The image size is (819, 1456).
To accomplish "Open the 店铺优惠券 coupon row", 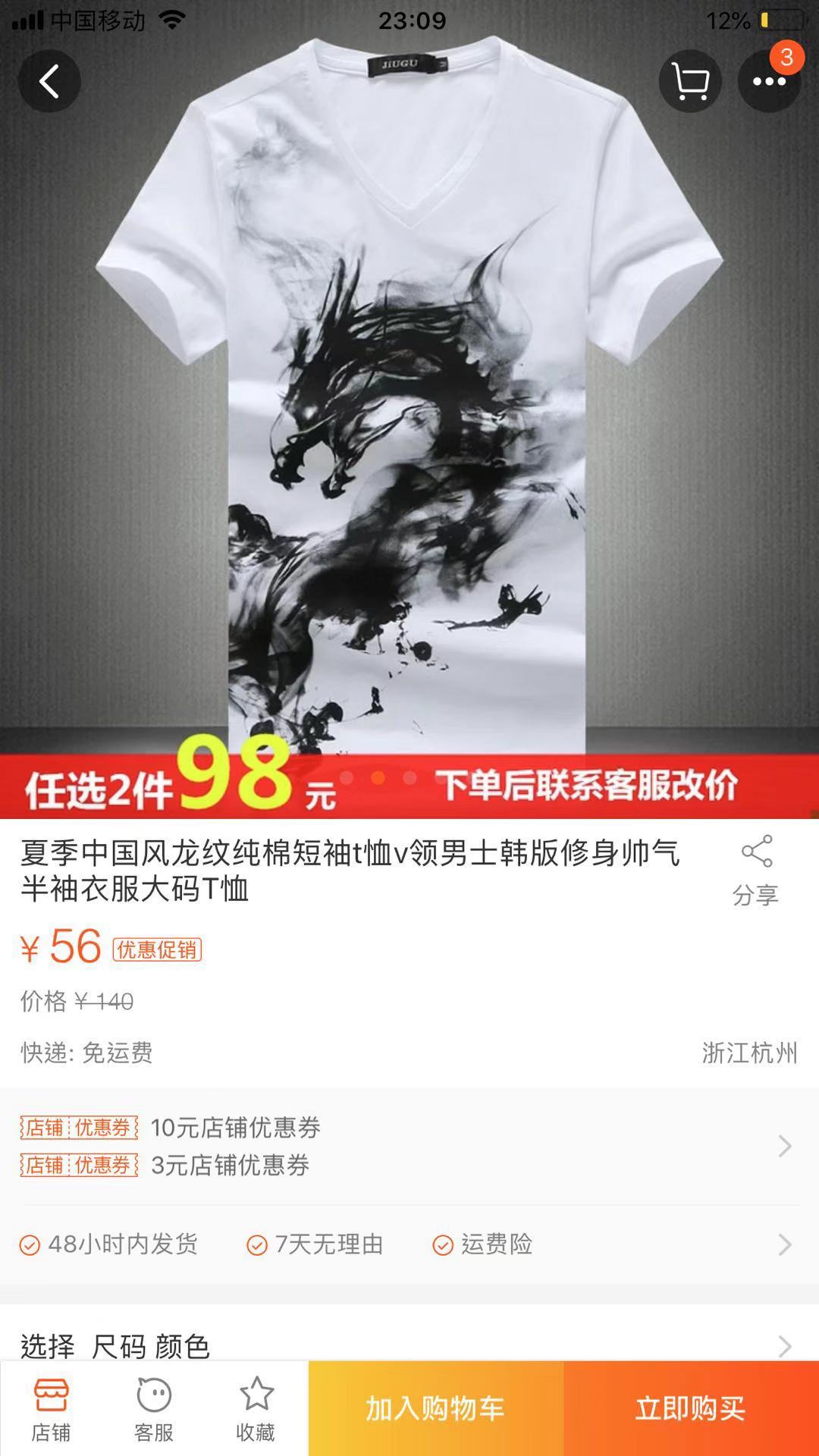I will (x=409, y=1146).
